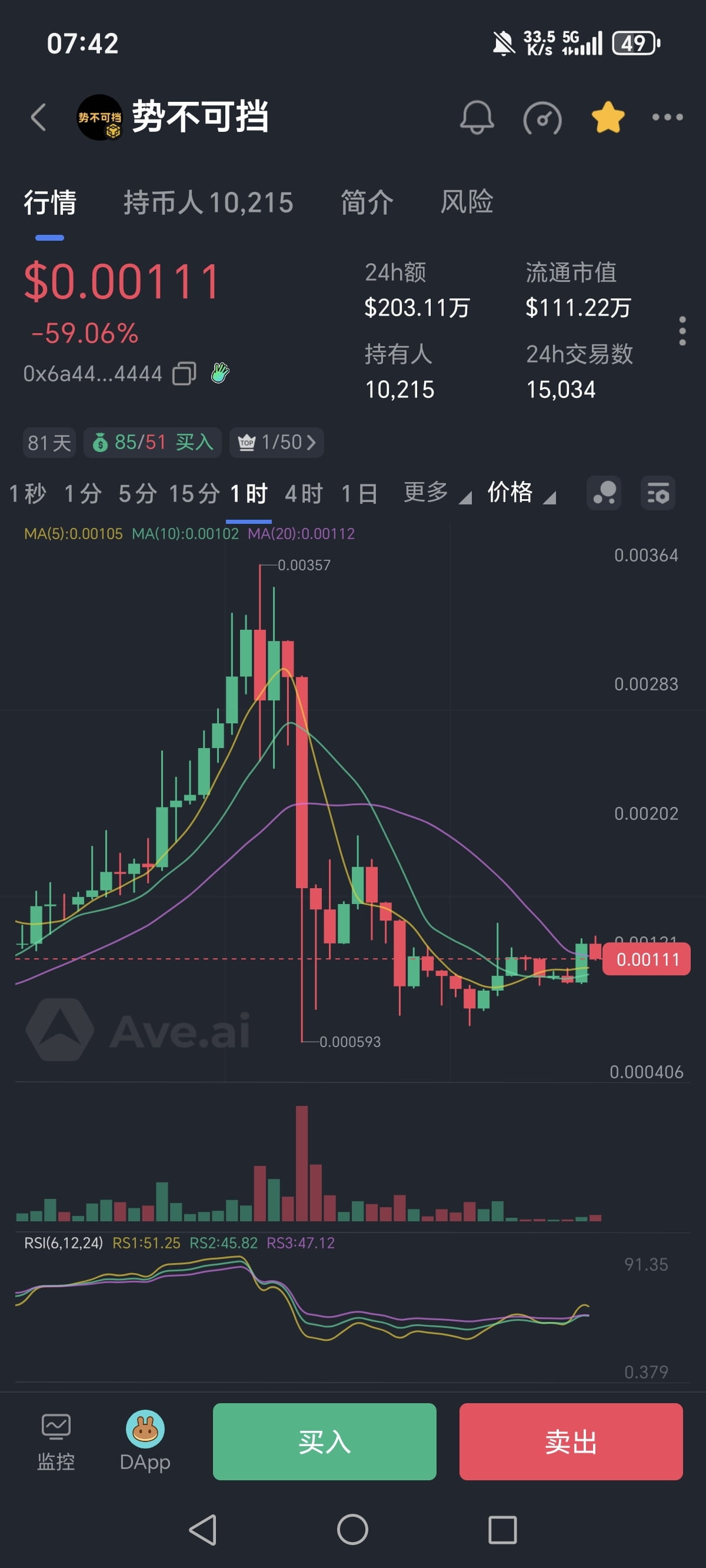Expand the 更多 interval dropdown
The width and height of the screenshot is (706, 1568).
(437, 493)
